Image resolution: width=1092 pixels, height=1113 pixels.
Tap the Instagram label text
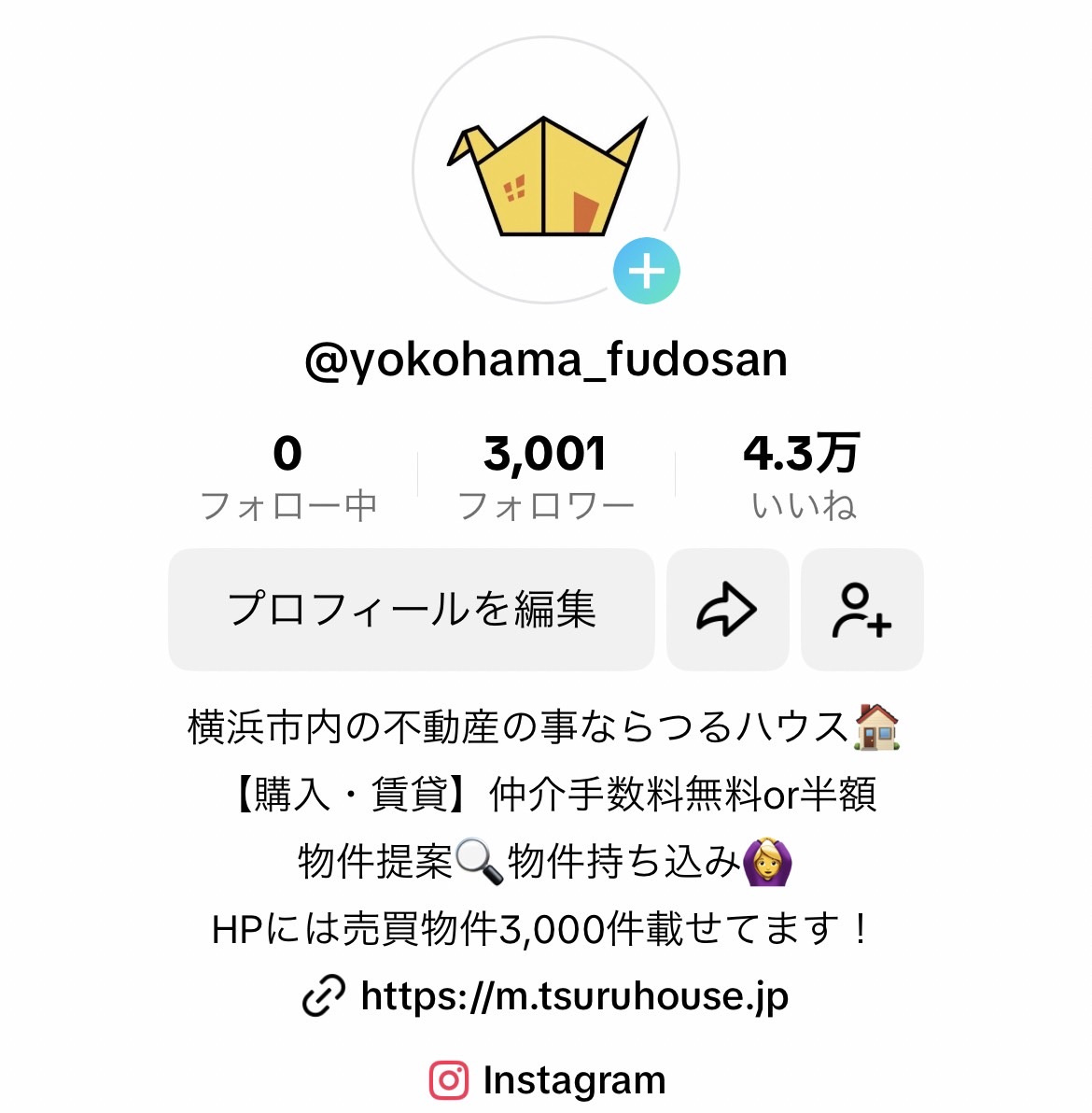tap(572, 1078)
